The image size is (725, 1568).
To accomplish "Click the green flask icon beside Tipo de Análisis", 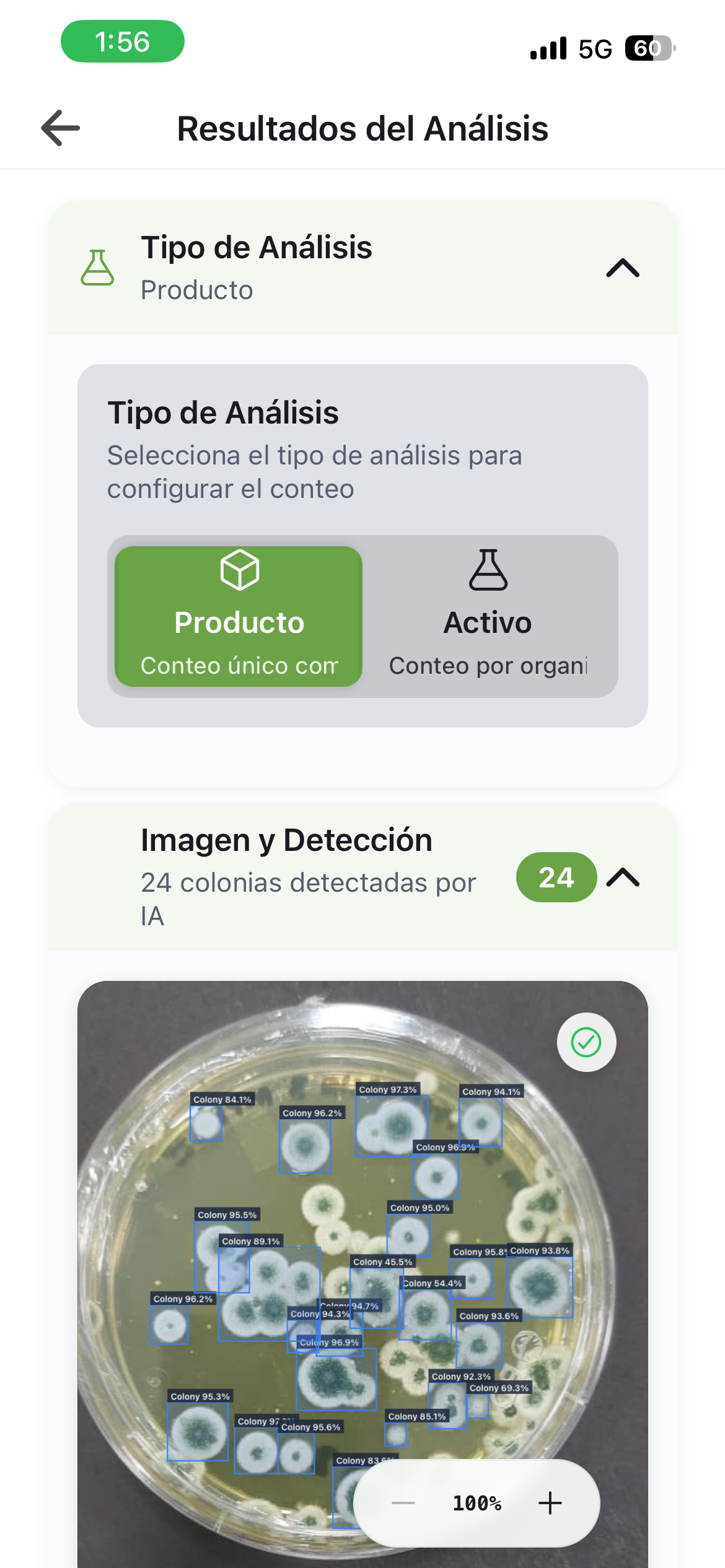I will [96, 268].
